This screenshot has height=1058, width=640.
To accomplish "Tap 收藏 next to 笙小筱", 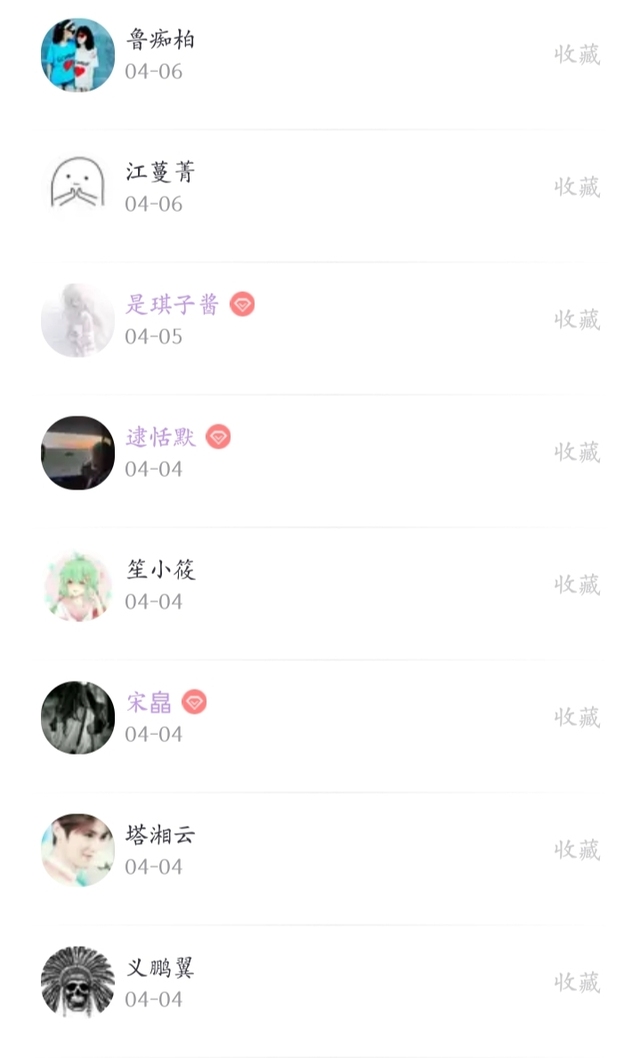I will [x=577, y=584].
